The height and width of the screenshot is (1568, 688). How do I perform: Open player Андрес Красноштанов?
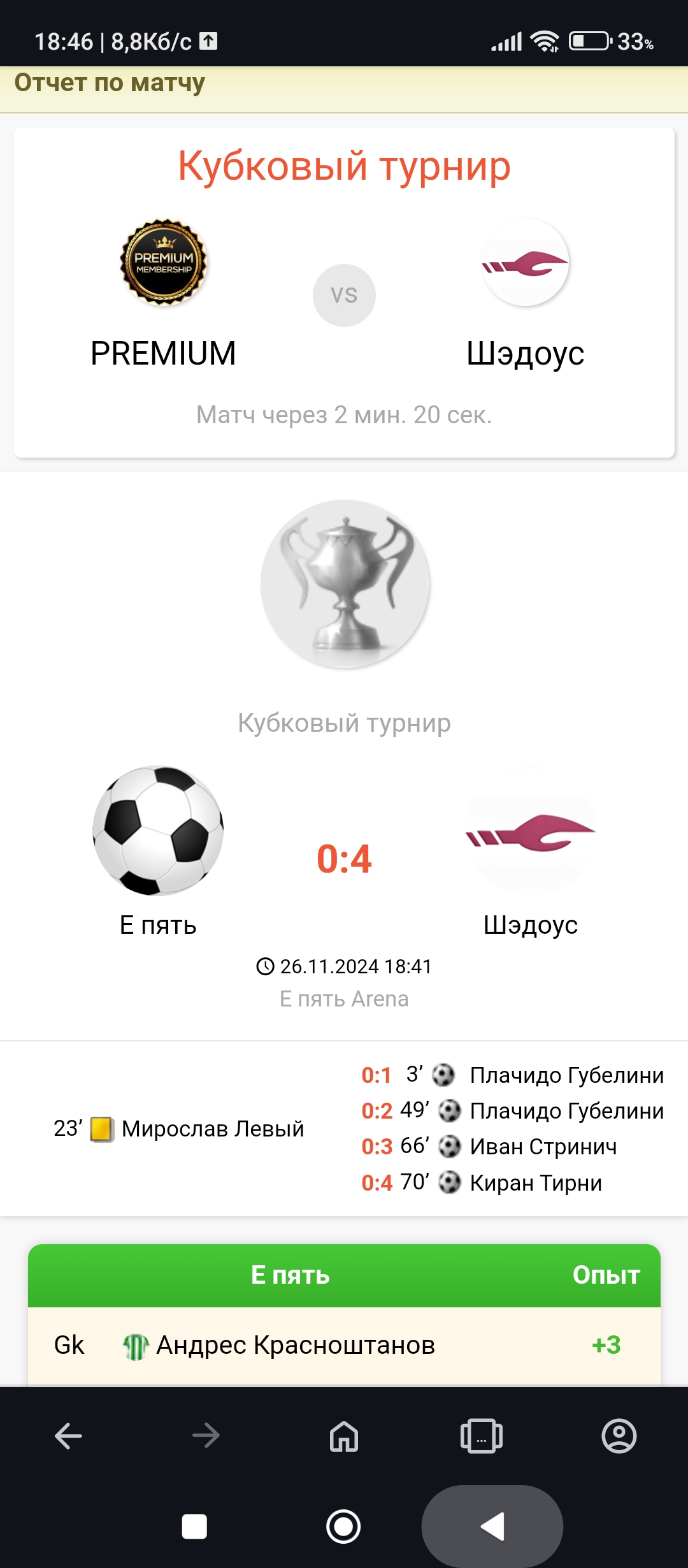(x=296, y=1345)
